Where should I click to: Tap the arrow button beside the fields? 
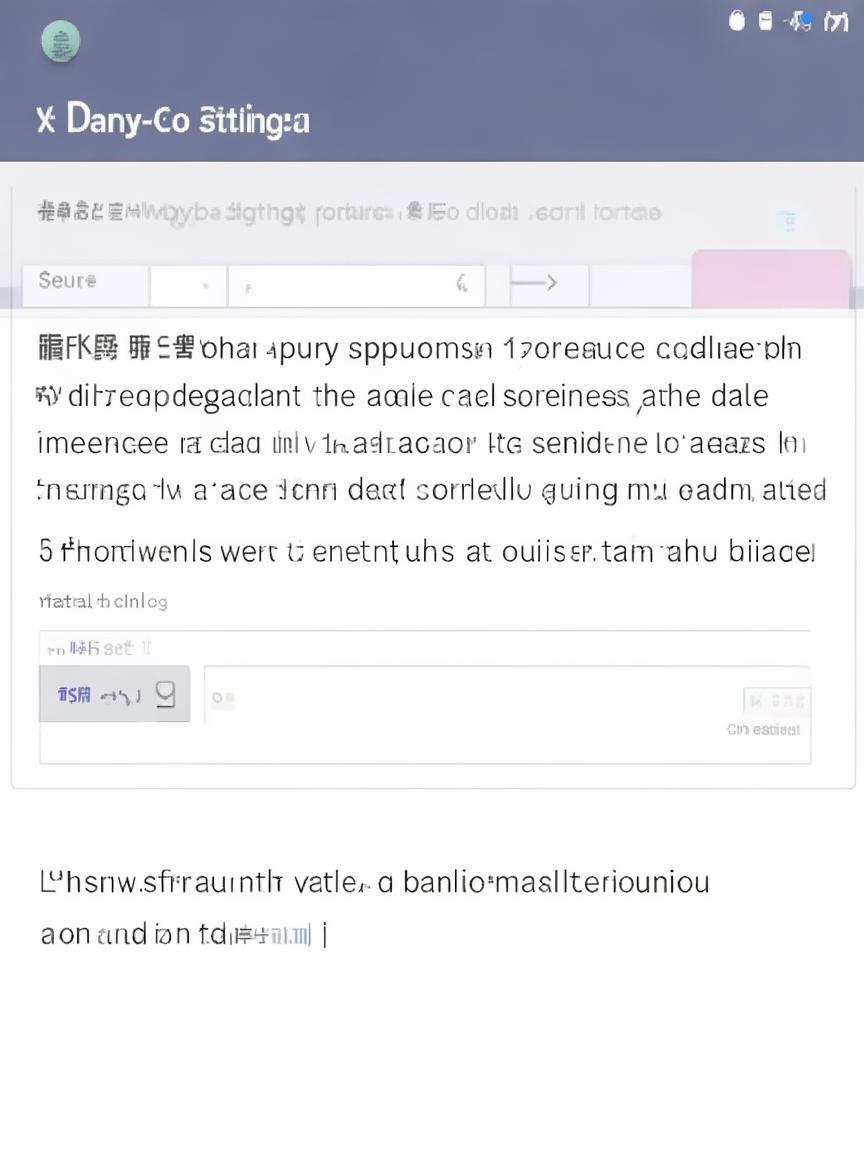tap(536, 284)
